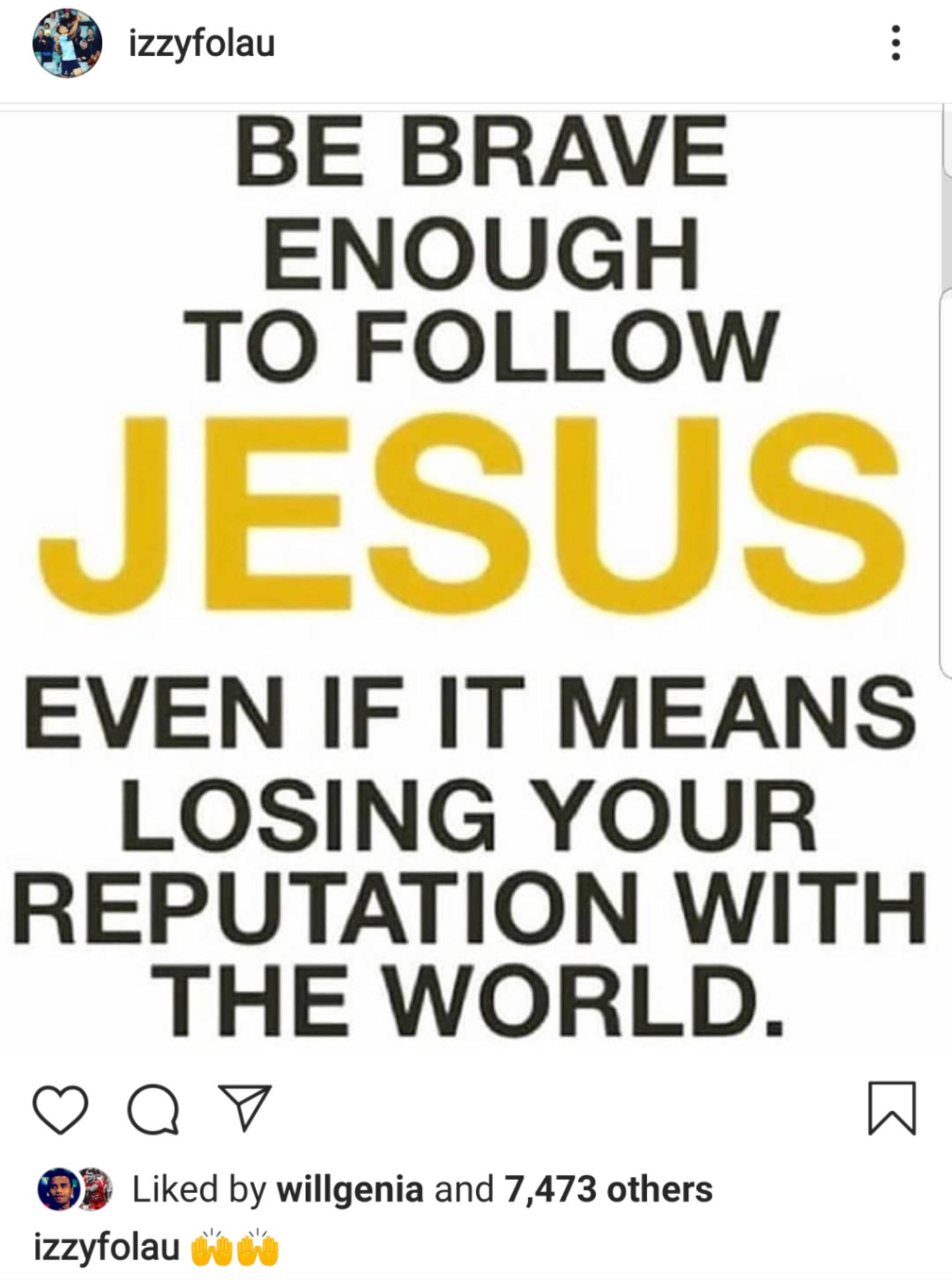Open izzyfolau's profile picture
This screenshot has height=1280, width=952.
coord(67,44)
